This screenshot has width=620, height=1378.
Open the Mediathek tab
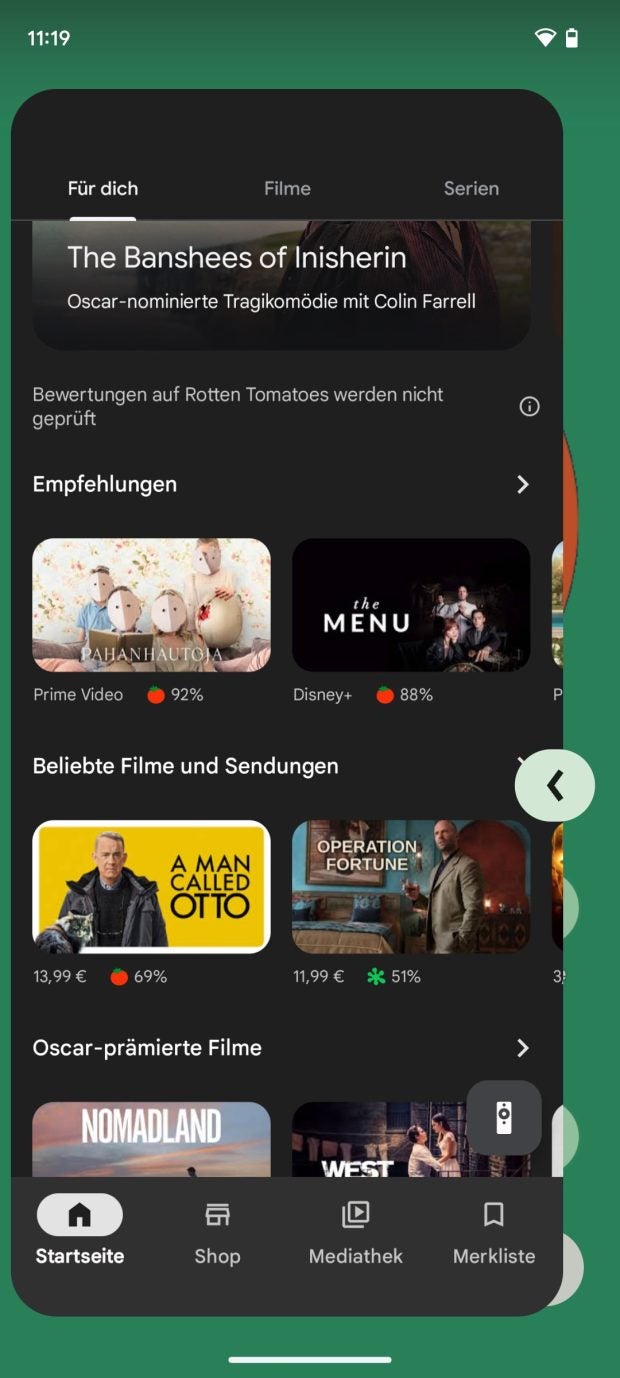[355, 1232]
